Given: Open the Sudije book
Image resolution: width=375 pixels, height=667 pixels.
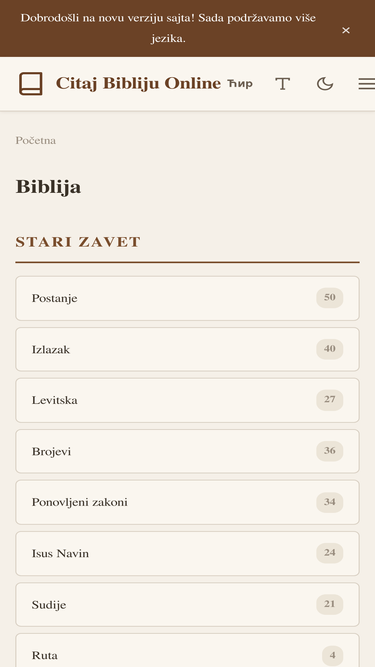Looking at the screenshot, I should point(188,604).
